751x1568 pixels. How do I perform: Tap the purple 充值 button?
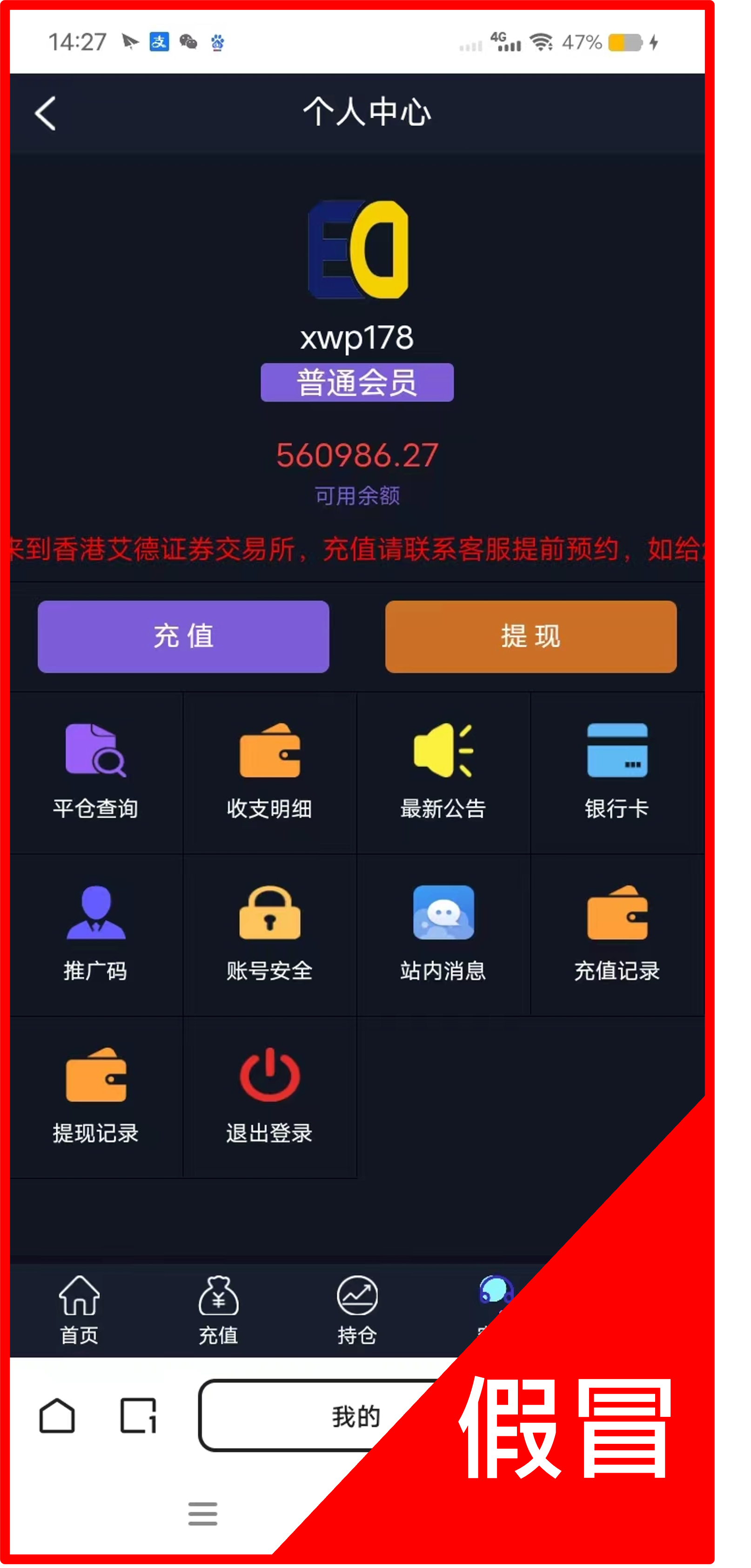click(x=183, y=637)
